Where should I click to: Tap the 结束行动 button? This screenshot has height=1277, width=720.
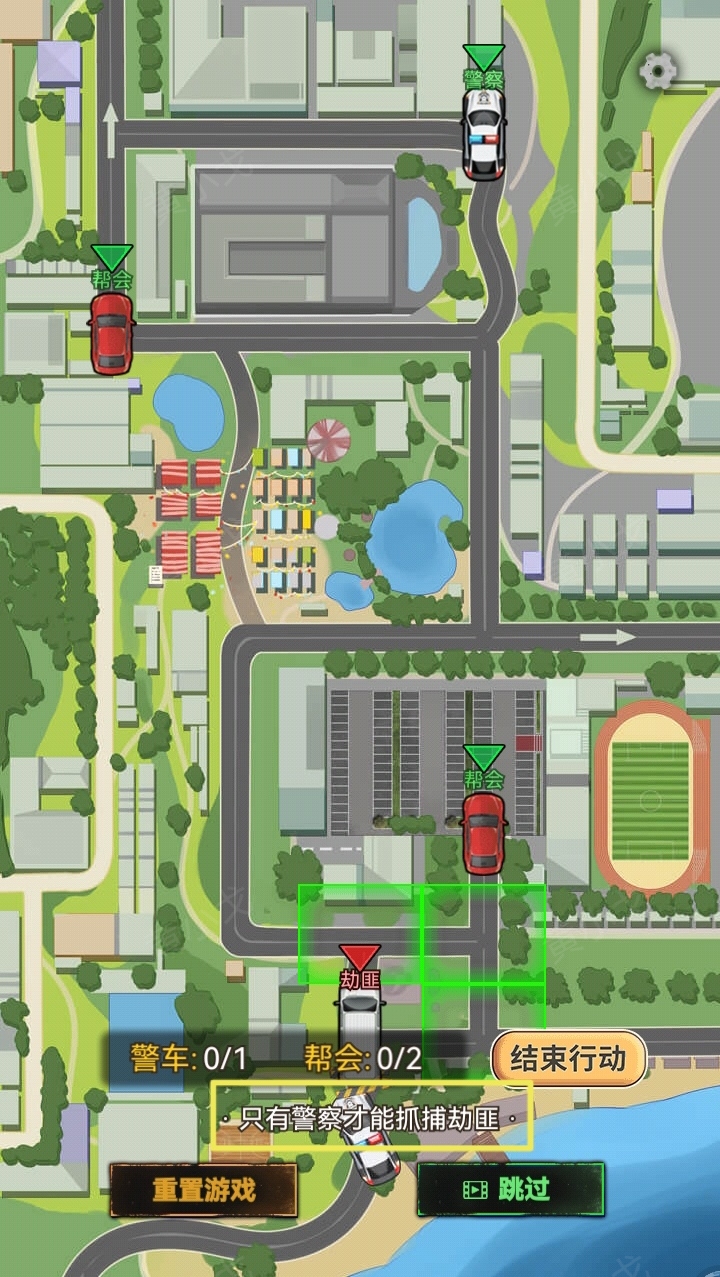(x=568, y=1058)
